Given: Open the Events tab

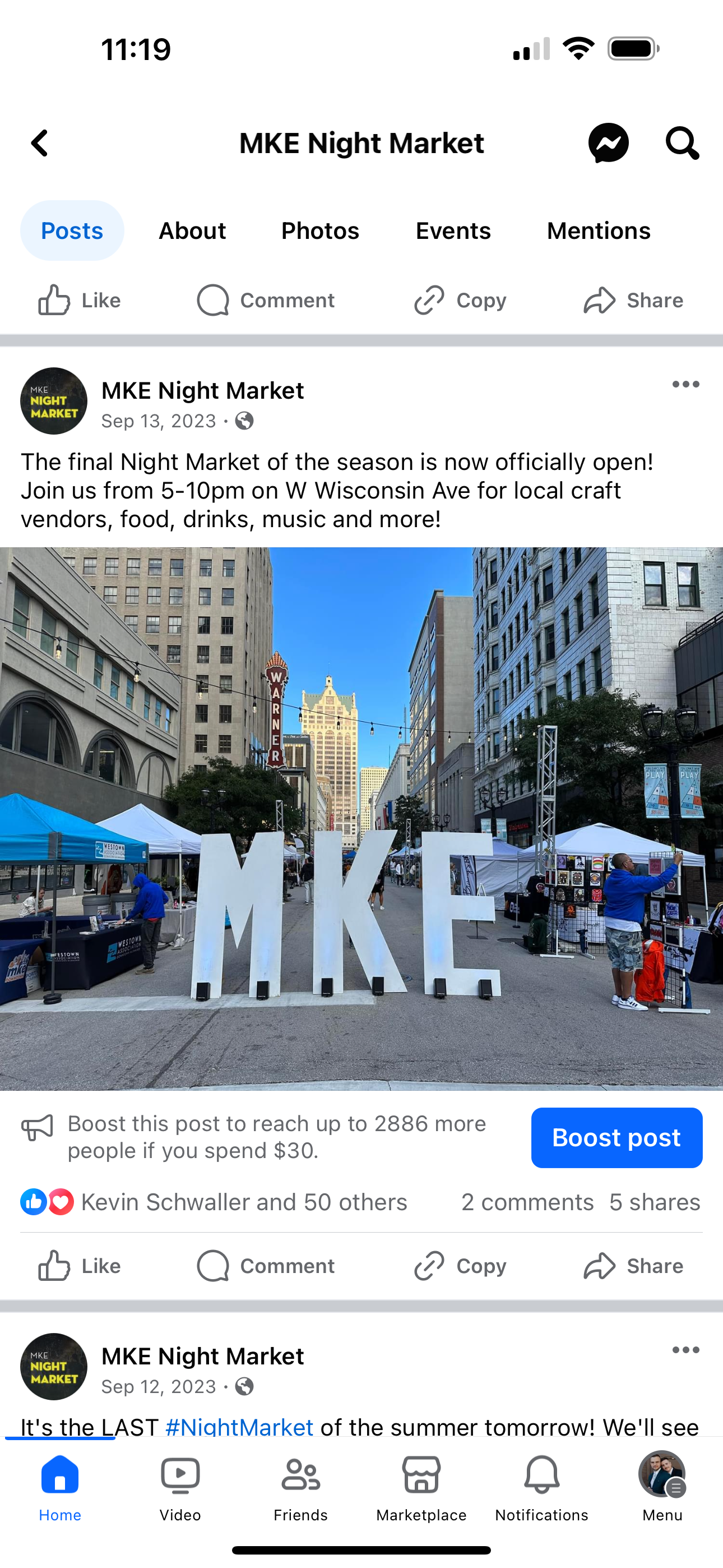Looking at the screenshot, I should coord(453,230).
